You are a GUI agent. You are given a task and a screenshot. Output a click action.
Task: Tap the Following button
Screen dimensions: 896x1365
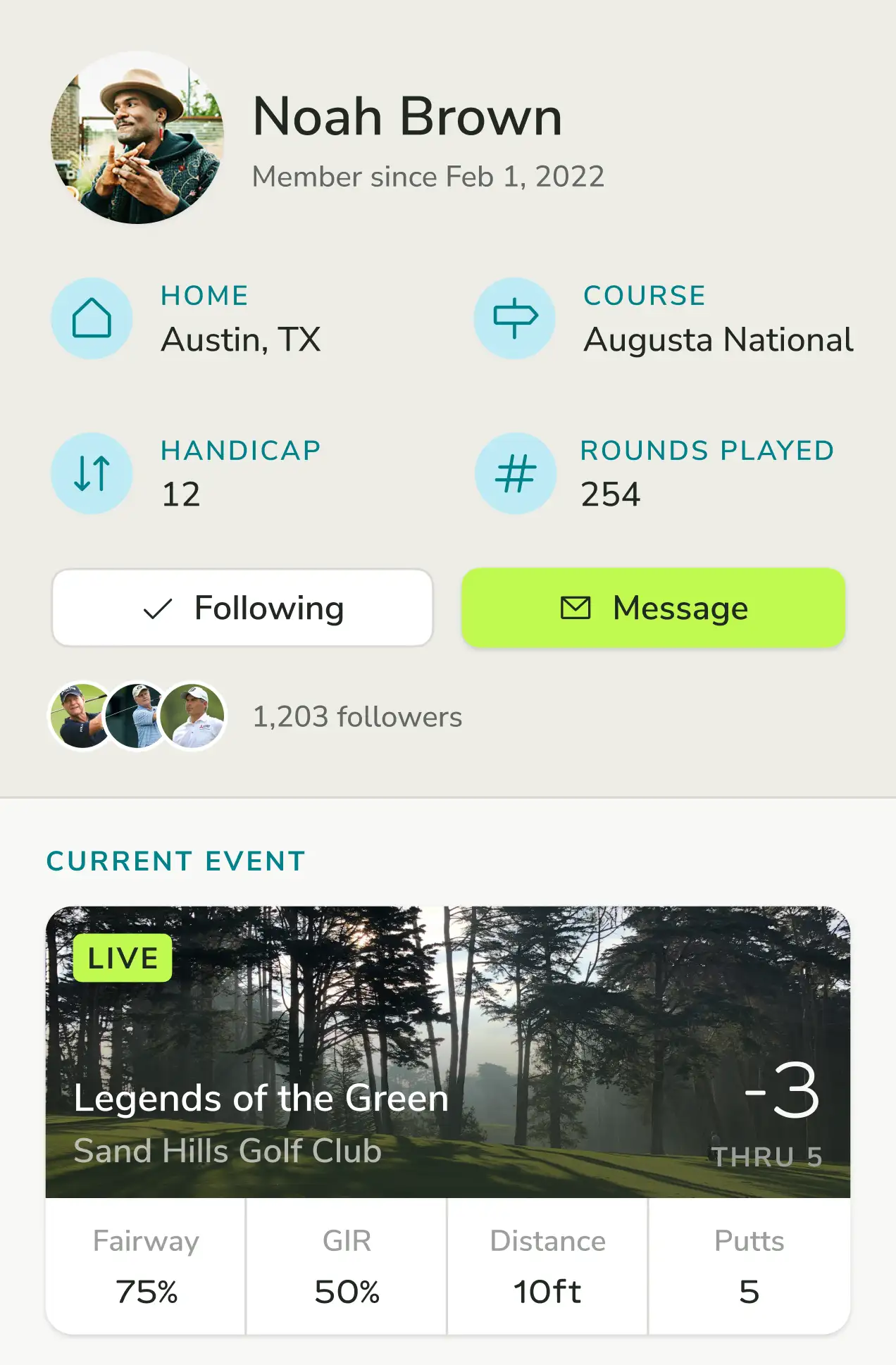tap(242, 608)
